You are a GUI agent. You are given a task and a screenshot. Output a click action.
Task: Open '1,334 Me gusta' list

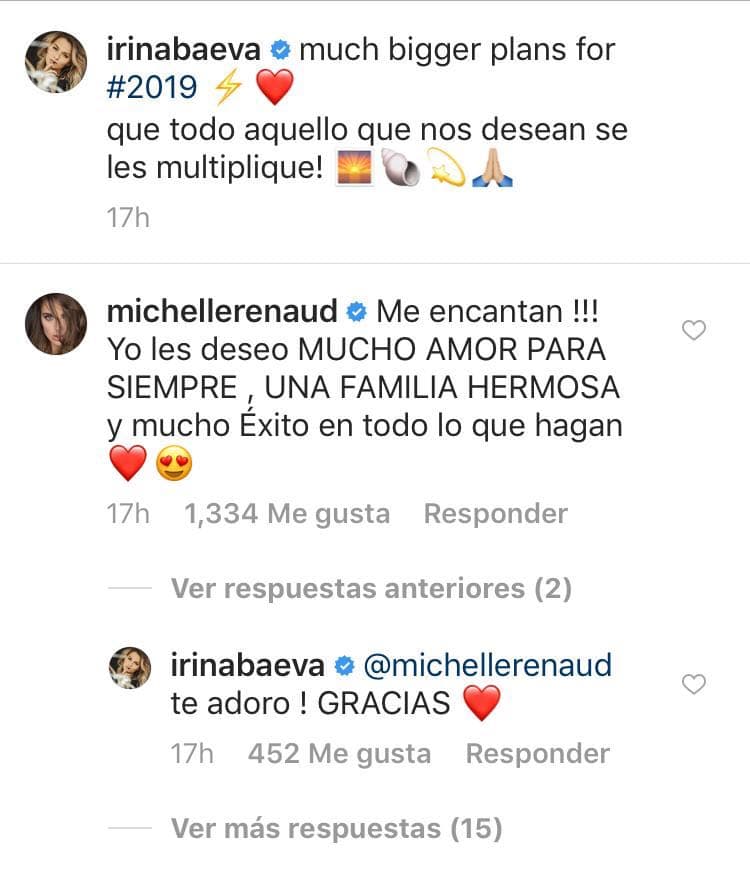coord(288,513)
